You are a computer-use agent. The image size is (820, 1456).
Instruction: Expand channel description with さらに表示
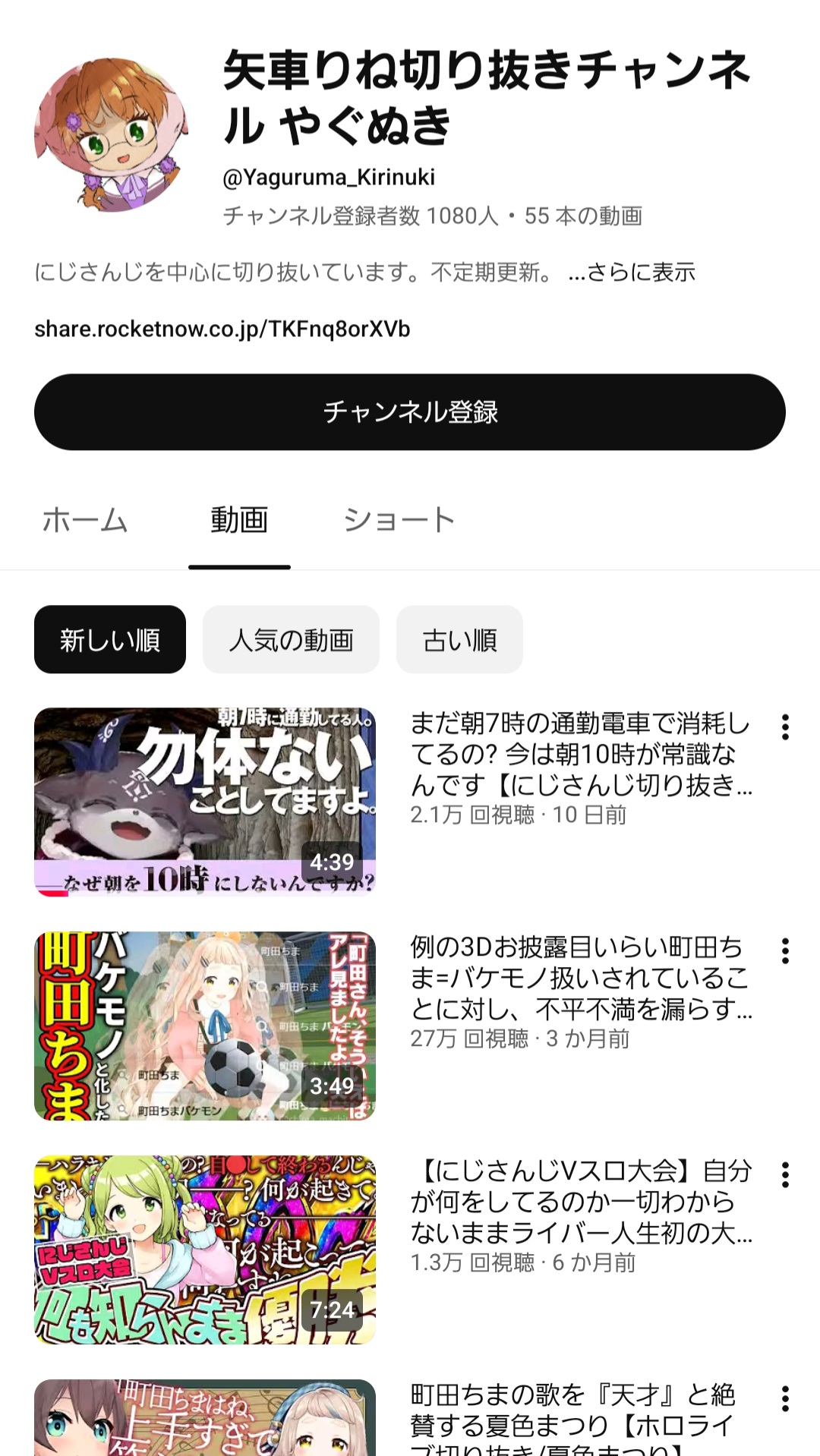[632, 273]
